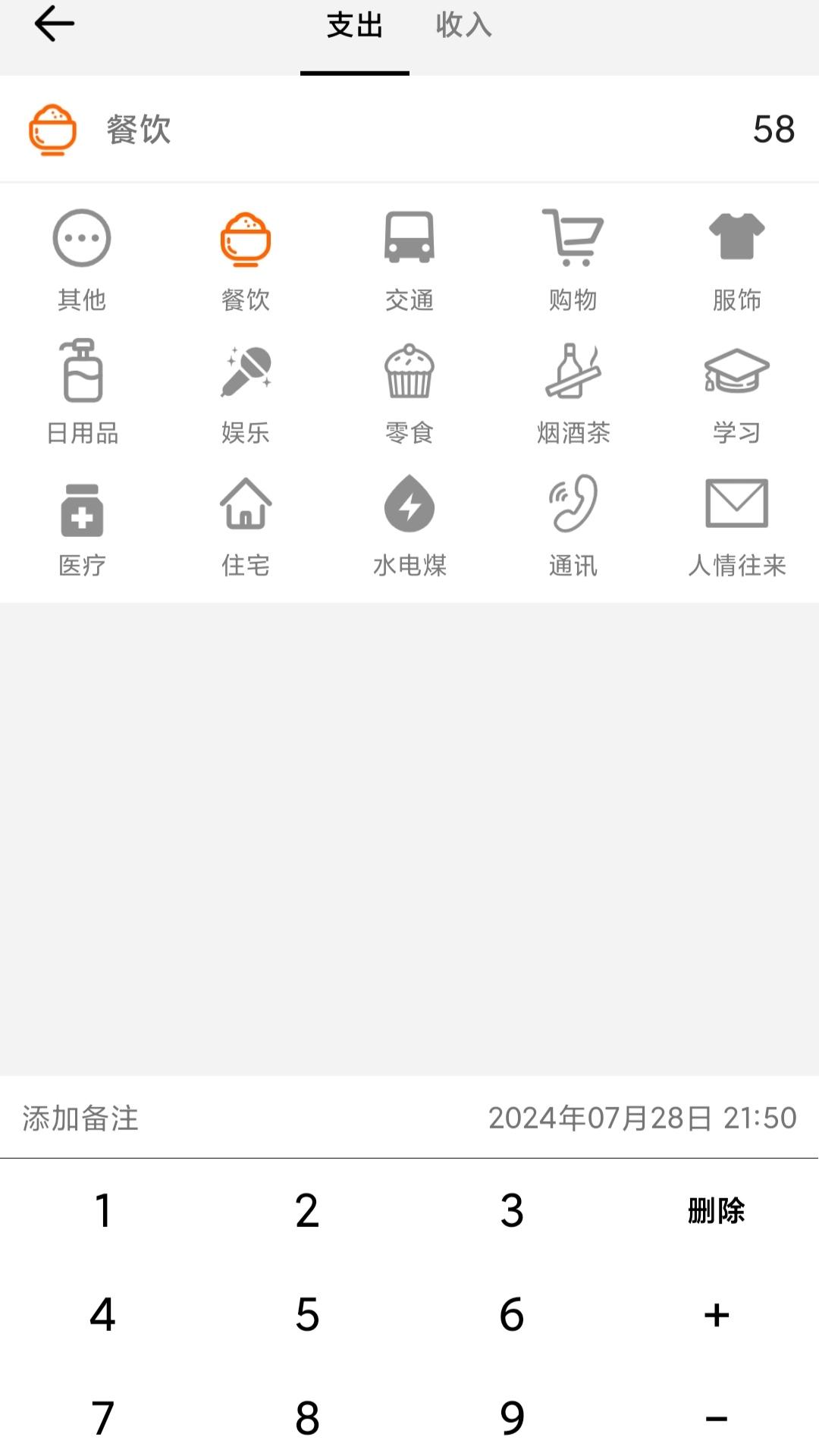The width and height of the screenshot is (819, 1456).
Task: Tap the plus key on the keypad
Action: 716,1314
